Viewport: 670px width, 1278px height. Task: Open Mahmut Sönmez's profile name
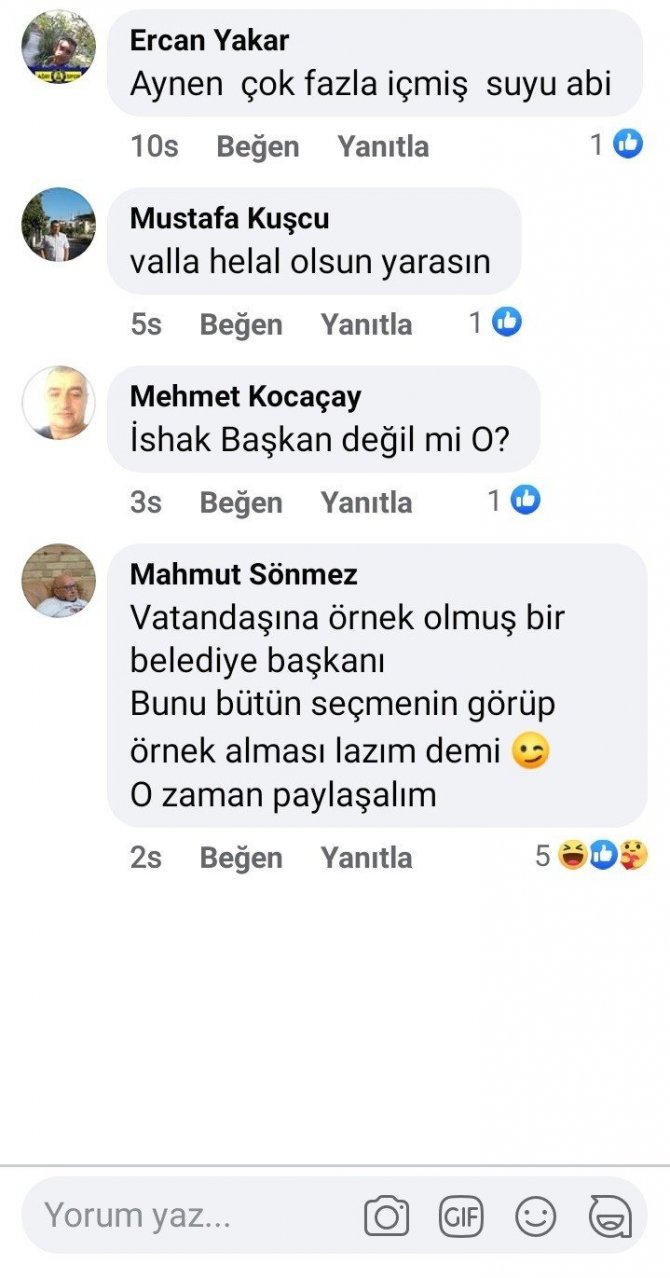coord(243,575)
